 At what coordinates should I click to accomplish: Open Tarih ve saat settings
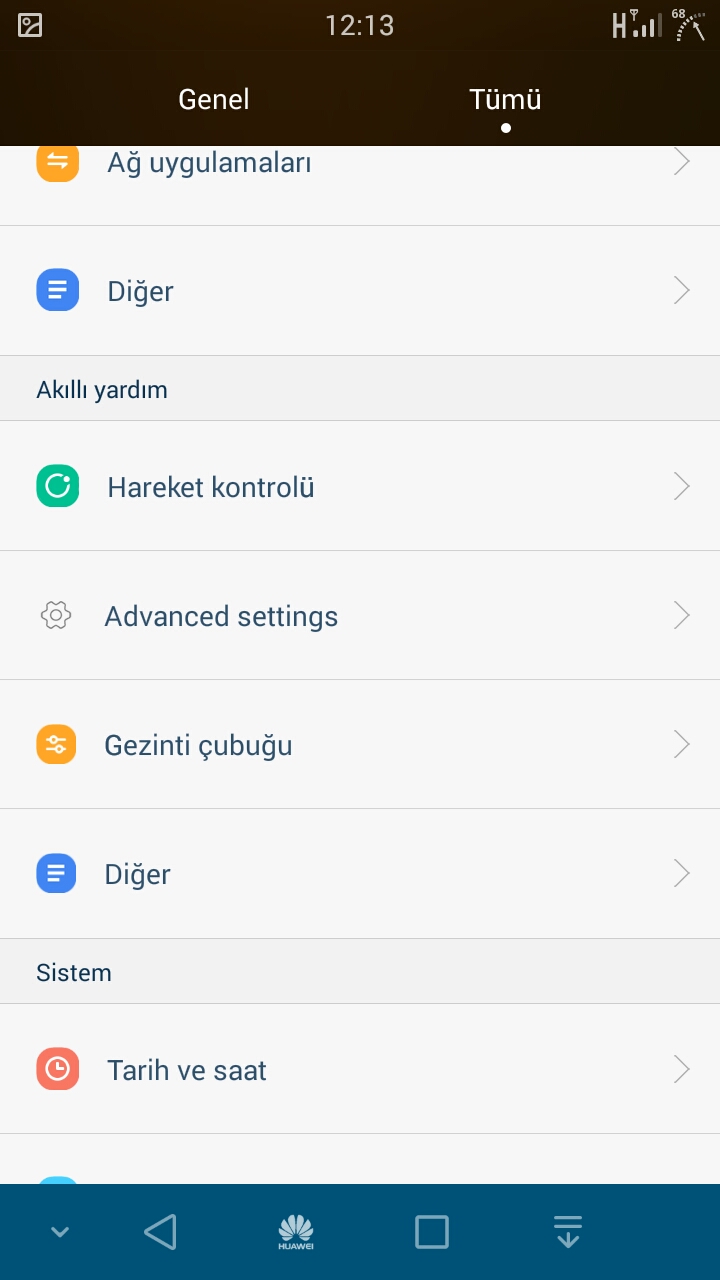tap(360, 1070)
